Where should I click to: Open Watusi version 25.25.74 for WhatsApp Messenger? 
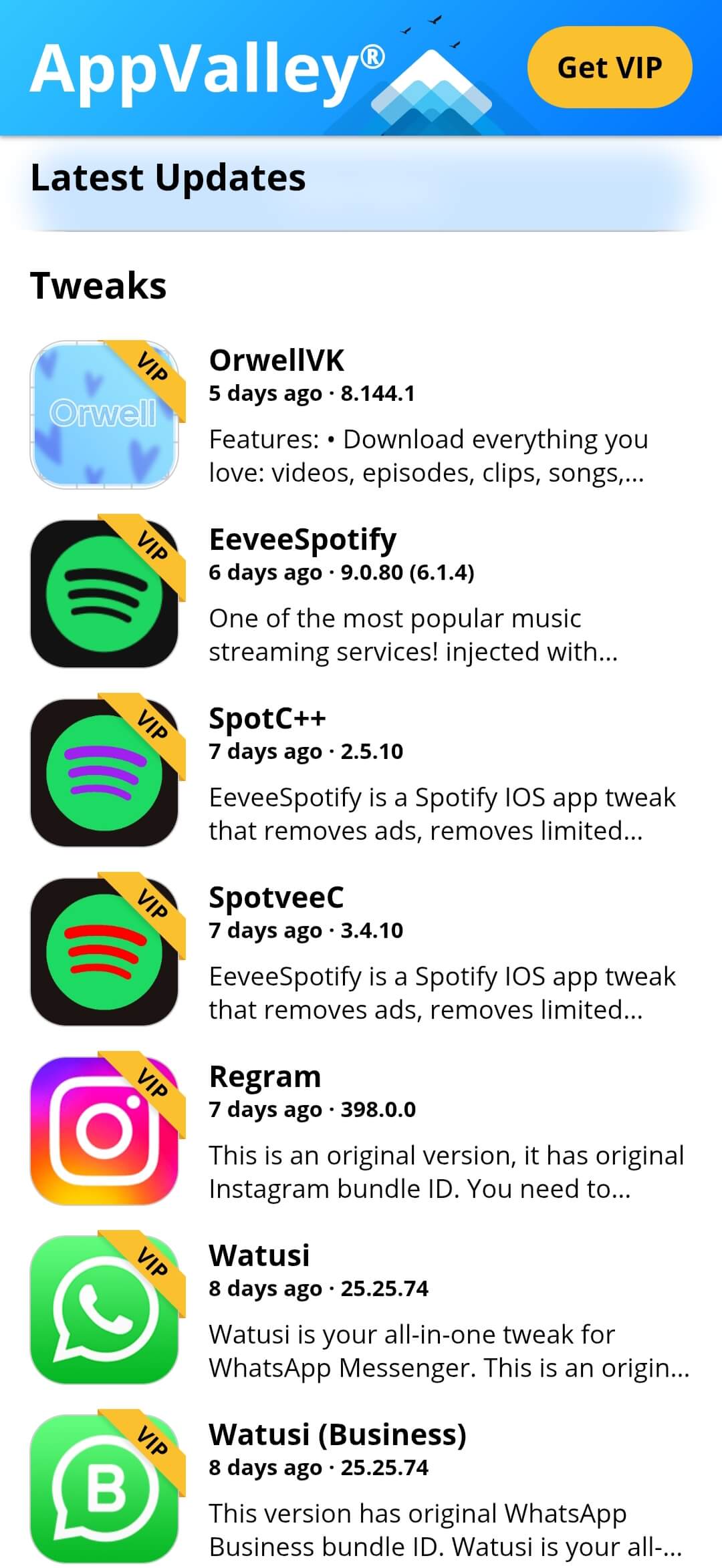tap(361, 1310)
